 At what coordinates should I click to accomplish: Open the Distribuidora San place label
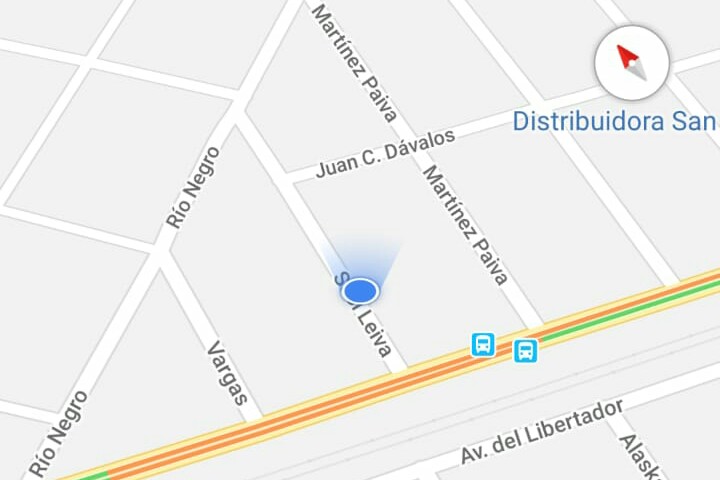[x=614, y=122]
